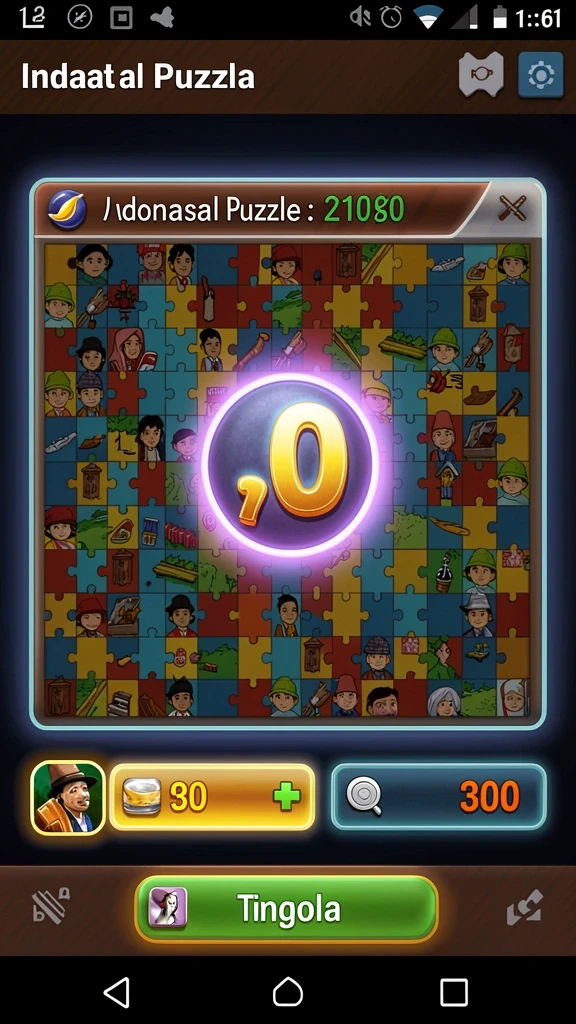Return to the home screen
The image size is (576, 1024).
coord(287,993)
